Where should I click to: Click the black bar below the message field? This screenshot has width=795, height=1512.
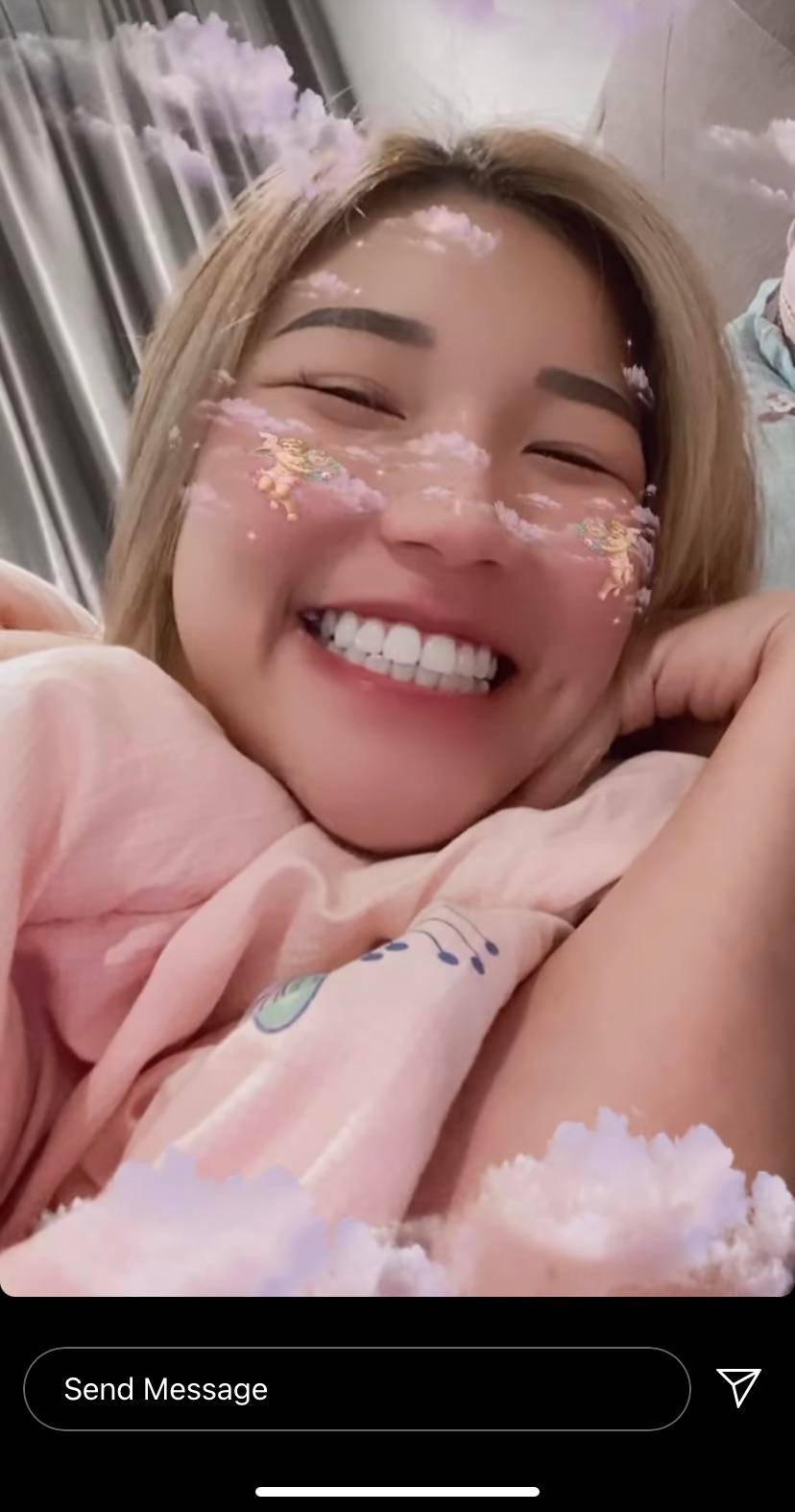coord(397,1451)
